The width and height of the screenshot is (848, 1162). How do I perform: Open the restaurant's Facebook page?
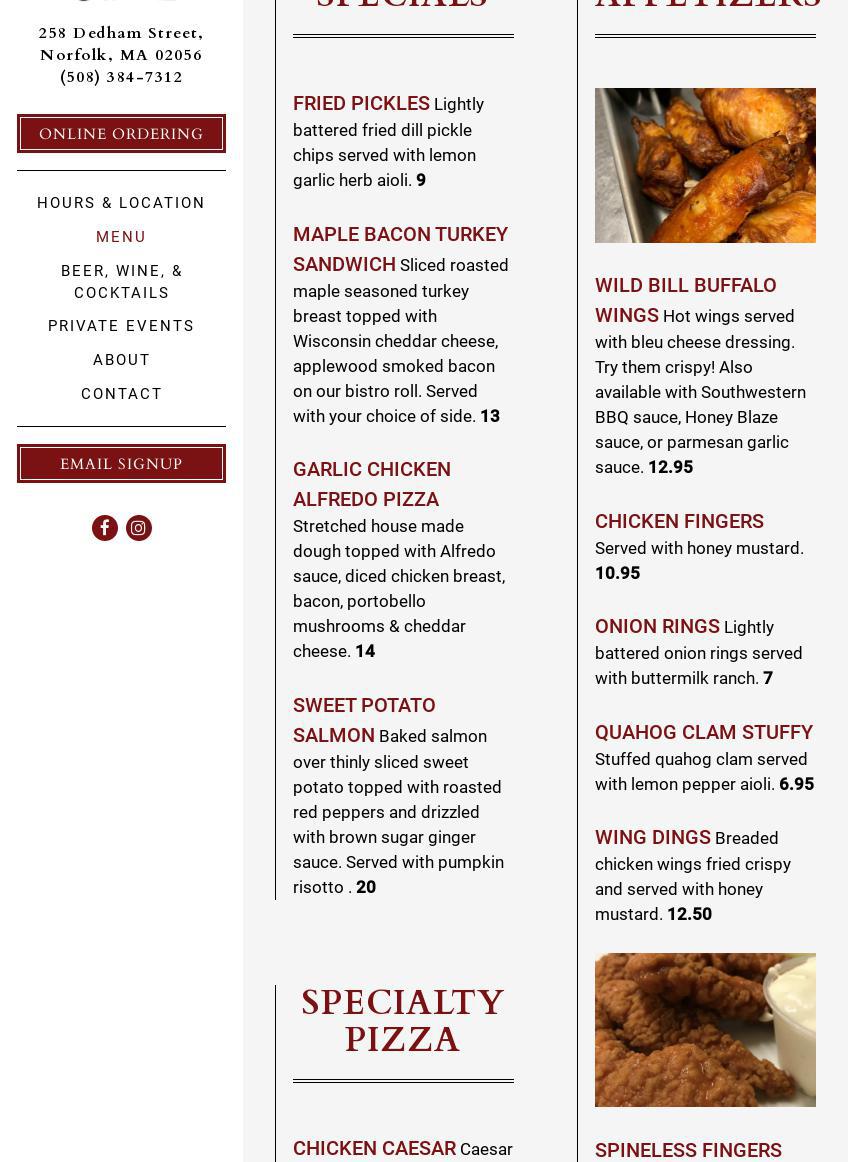click(105, 528)
